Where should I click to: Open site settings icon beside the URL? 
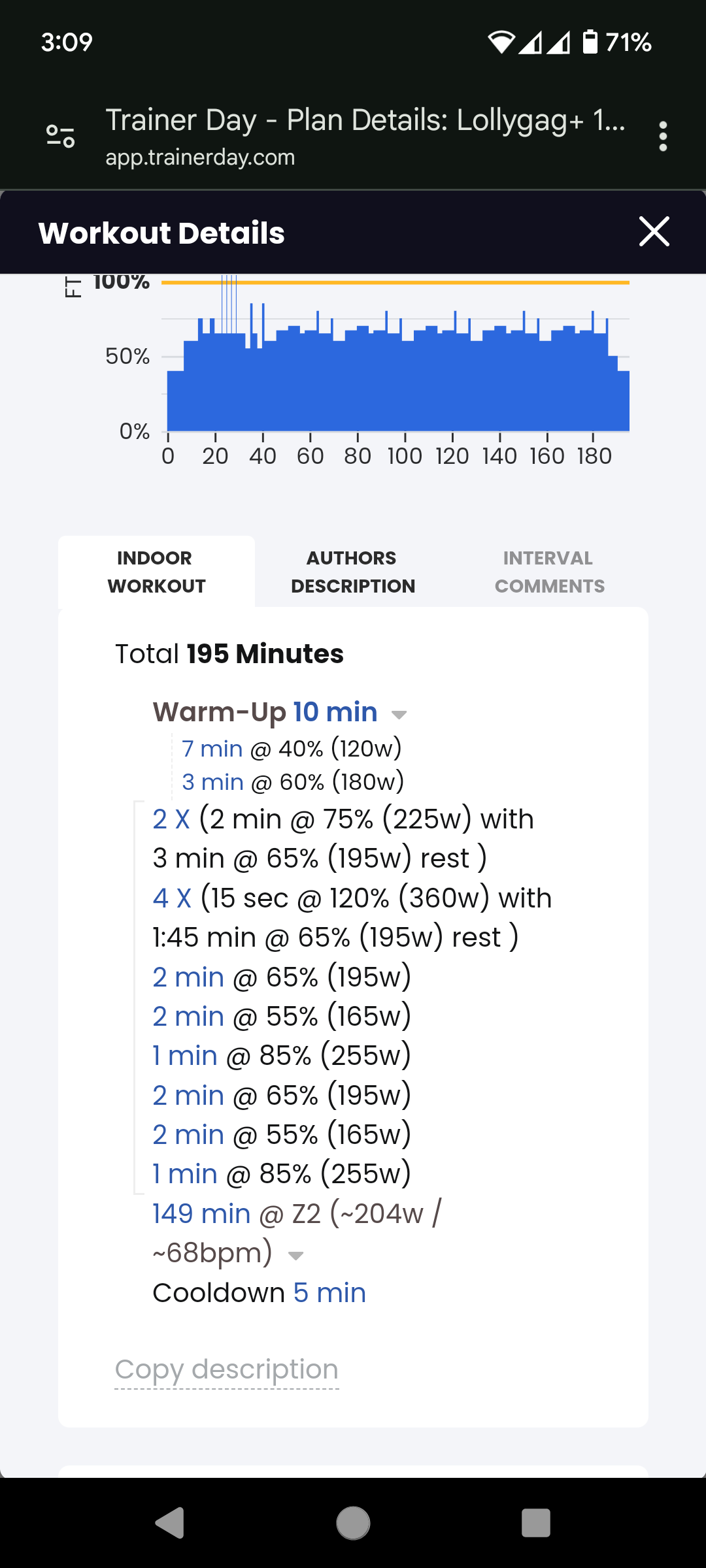click(x=61, y=136)
